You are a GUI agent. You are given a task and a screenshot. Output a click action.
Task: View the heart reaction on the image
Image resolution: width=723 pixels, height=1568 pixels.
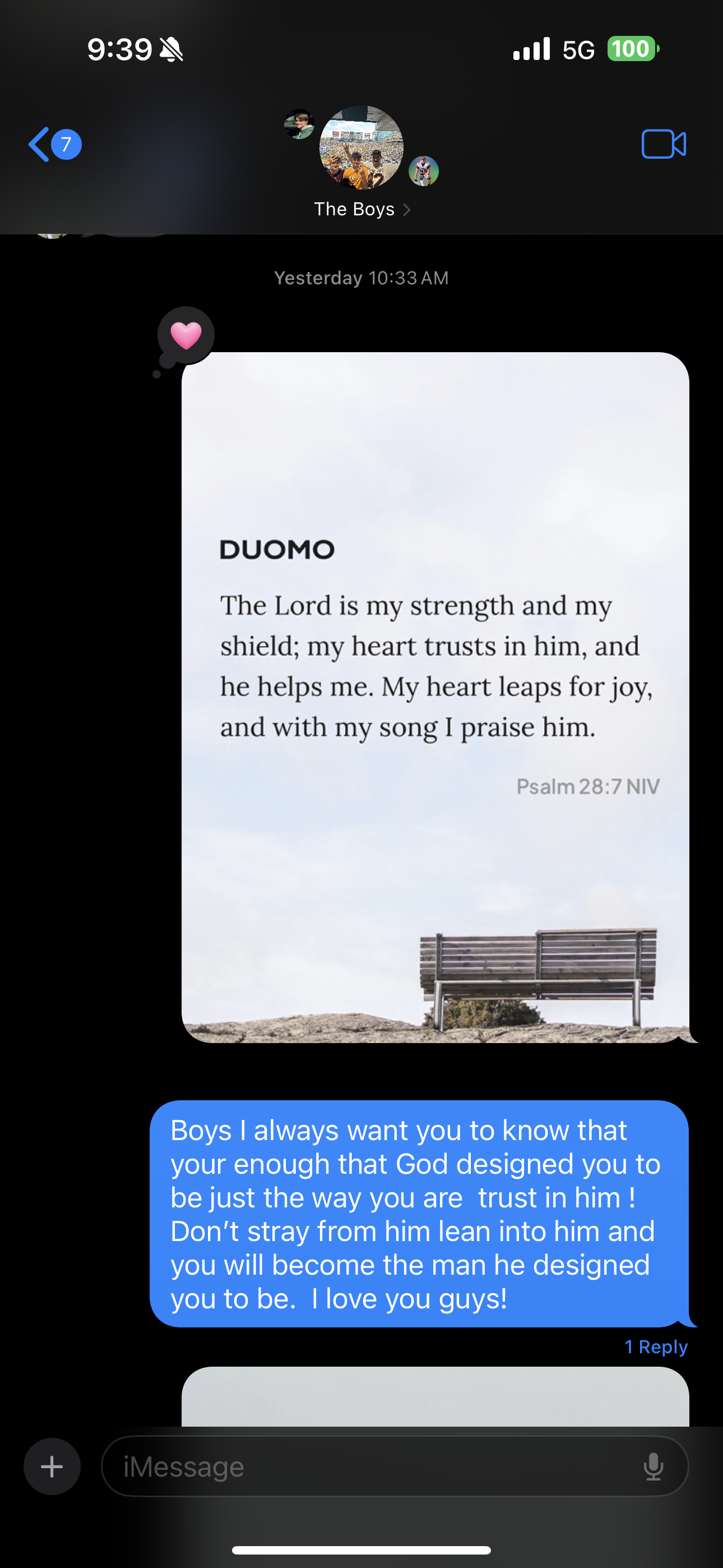(186, 335)
